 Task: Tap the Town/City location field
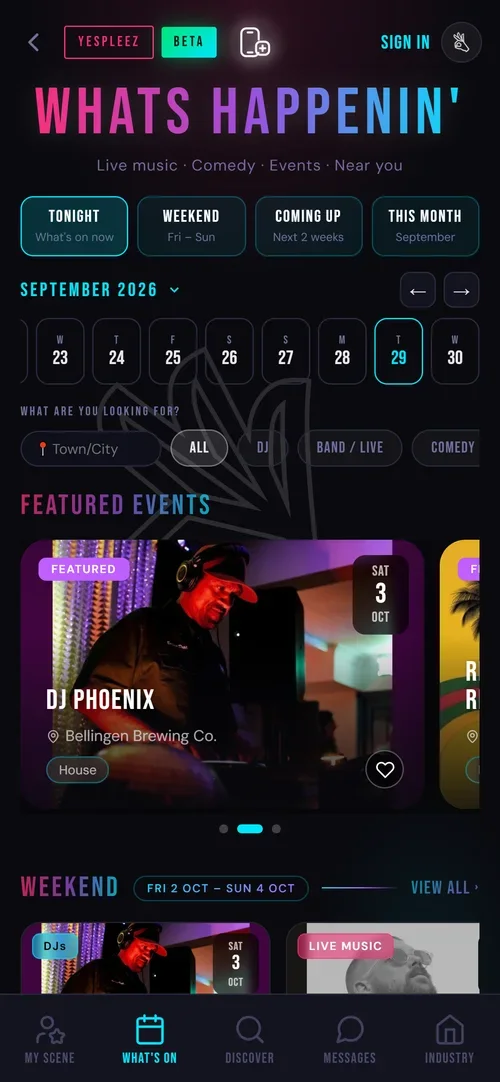[x=90, y=449]
